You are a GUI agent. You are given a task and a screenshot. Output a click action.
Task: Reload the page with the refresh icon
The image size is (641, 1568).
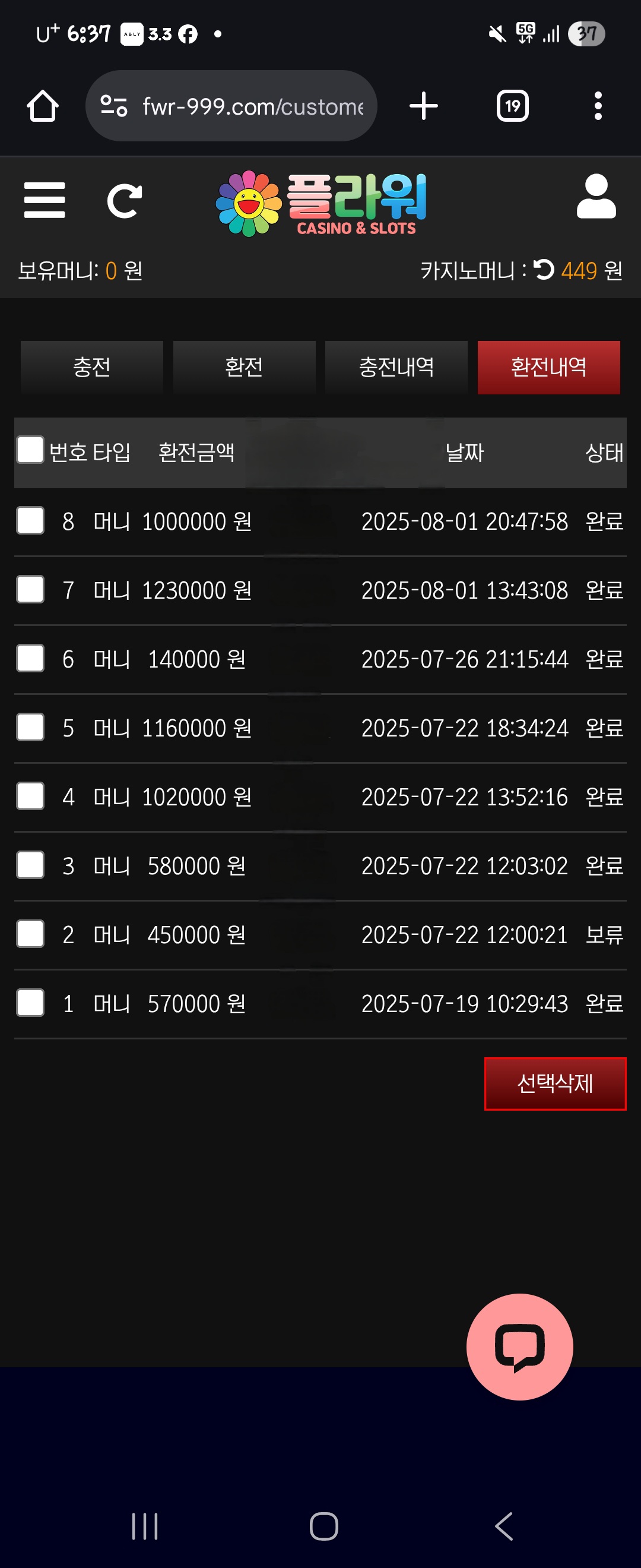(124, 201)
